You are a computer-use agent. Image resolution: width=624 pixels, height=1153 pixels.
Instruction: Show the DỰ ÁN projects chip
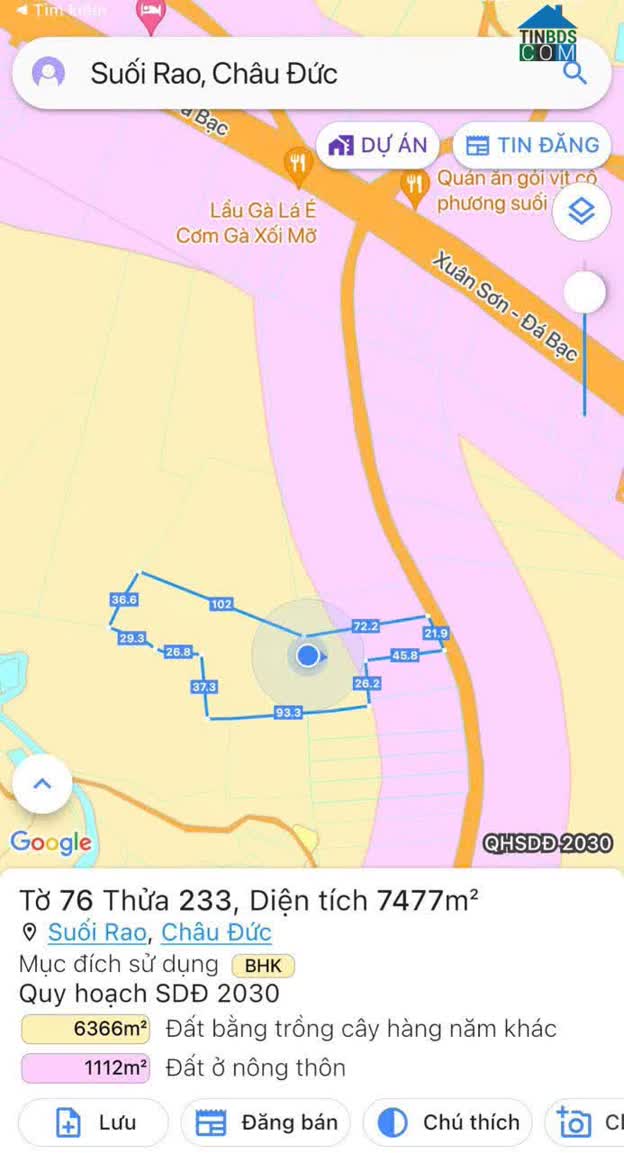point(377,146)
